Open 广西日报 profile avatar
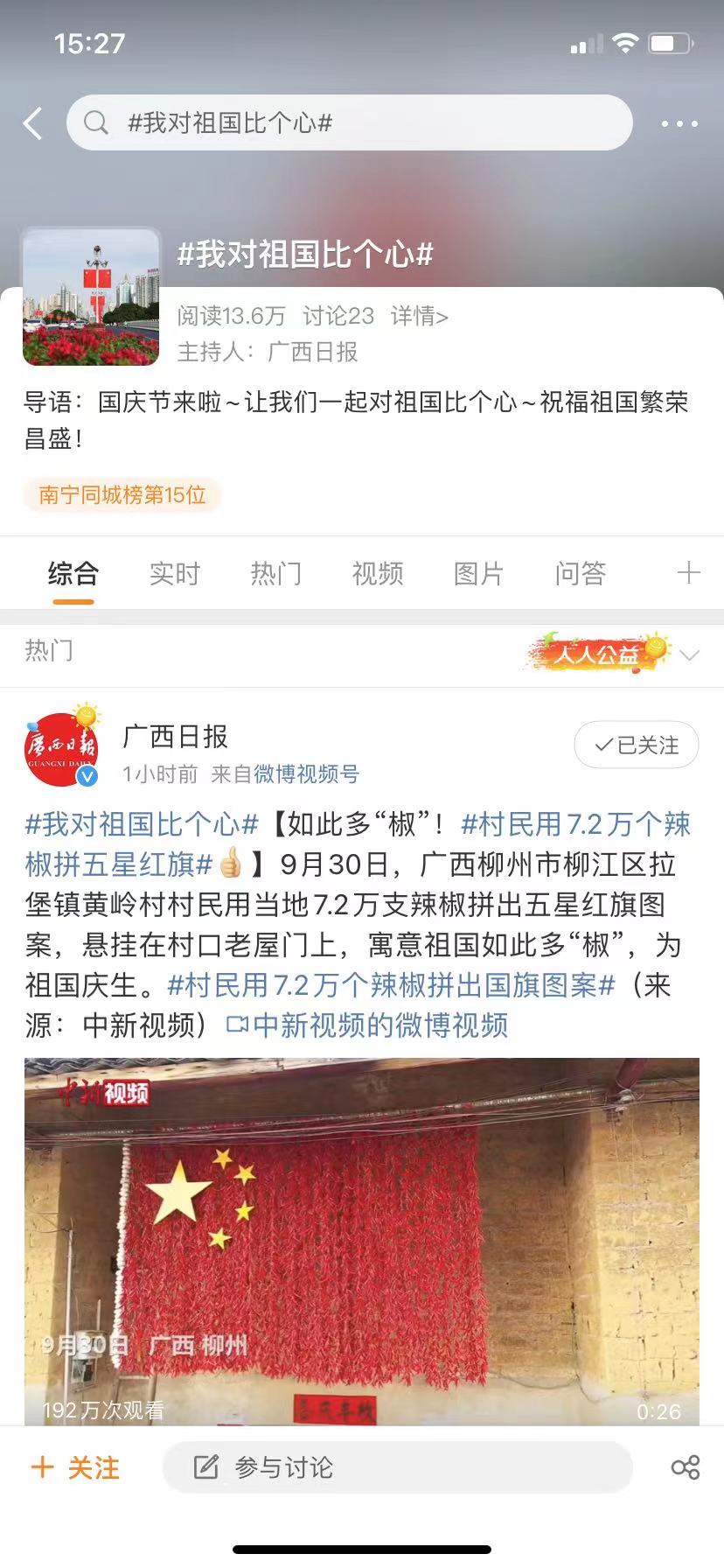This screenshot has height=1568, width=724. click(61, 749)
